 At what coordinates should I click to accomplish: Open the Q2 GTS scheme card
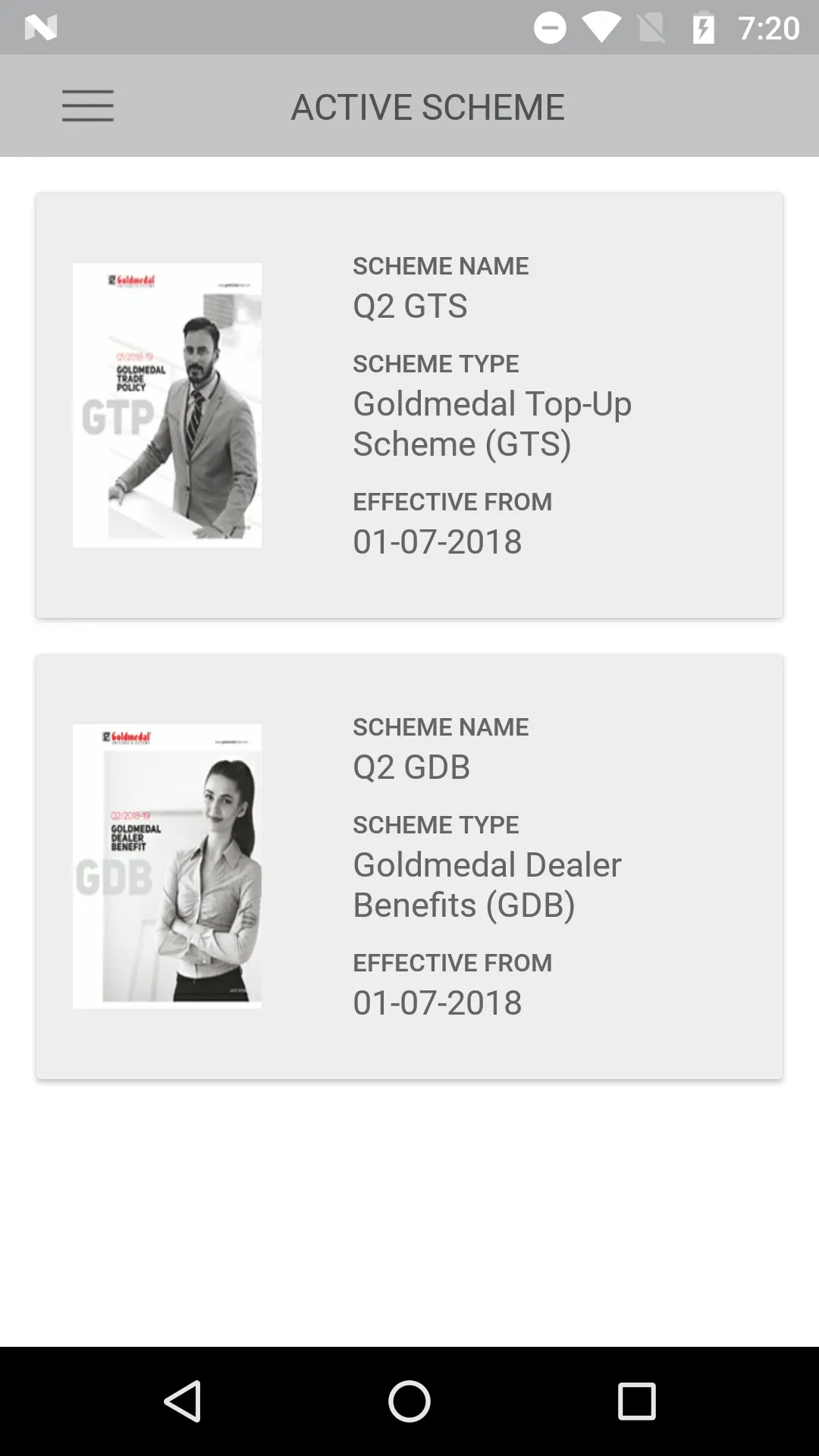point(409,405)
